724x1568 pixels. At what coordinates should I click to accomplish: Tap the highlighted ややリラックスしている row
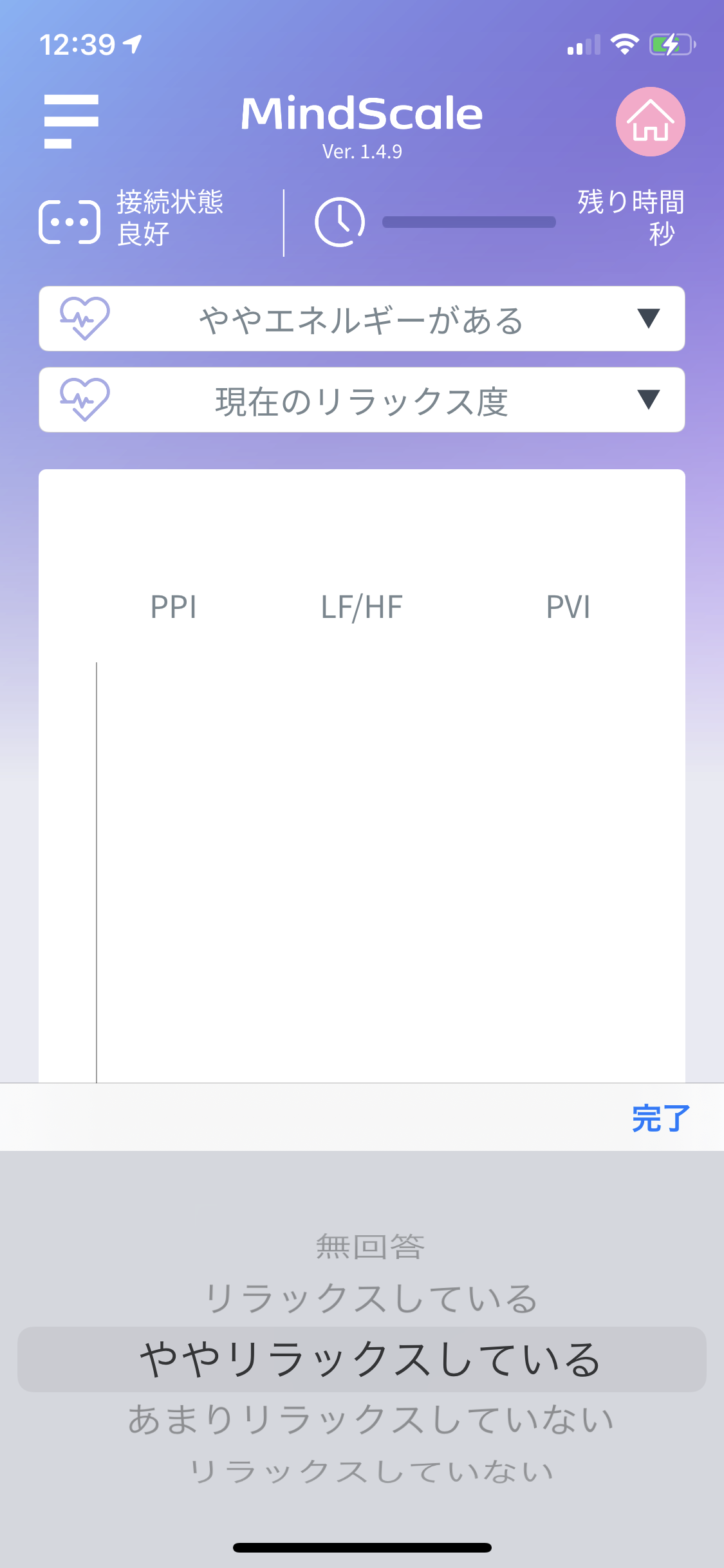(362, 1359)
